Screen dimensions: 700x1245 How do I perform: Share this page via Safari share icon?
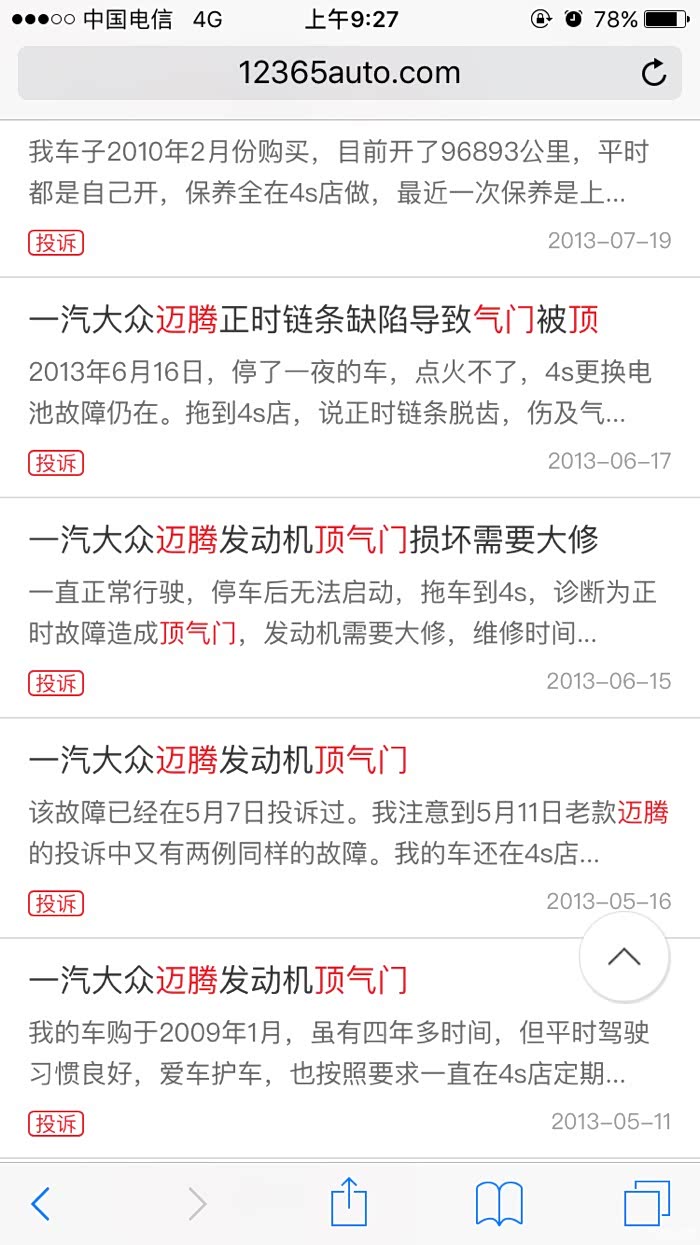(x=349, y=1203)
